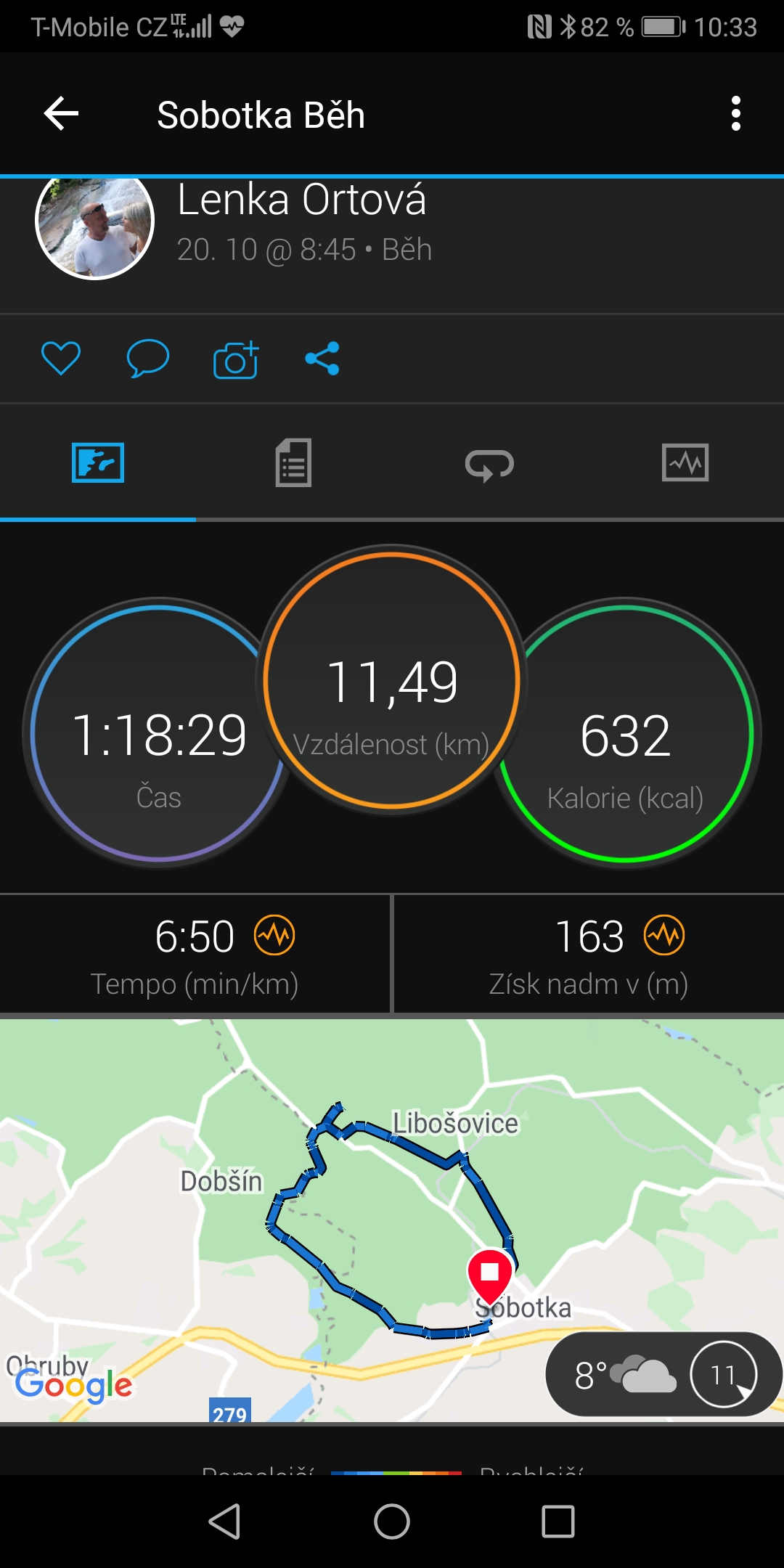784x1568 pixels.
Task: Switch to the charts tab
Action: coord(685,462)
